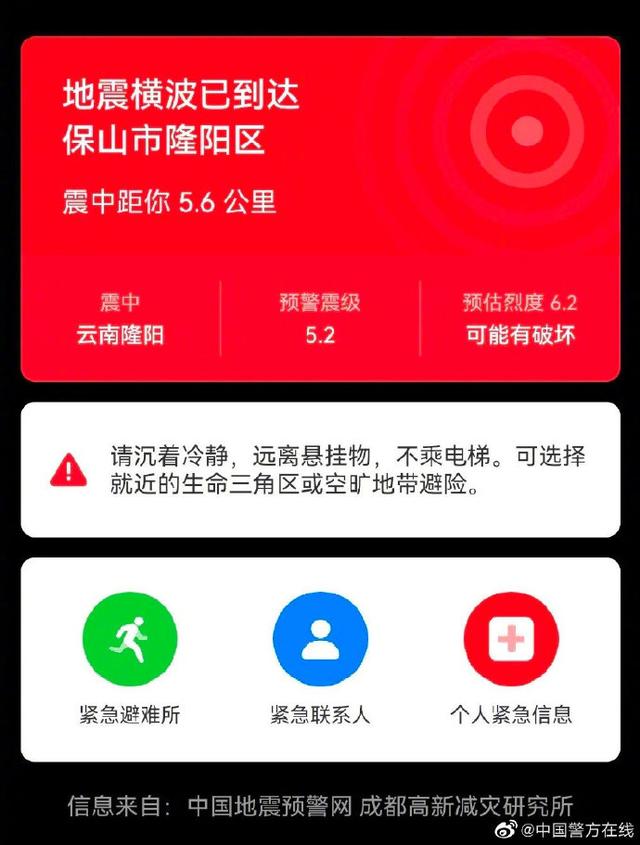
Task: Open the 紧急避难所 emergency shelter option
Action: 130,641
